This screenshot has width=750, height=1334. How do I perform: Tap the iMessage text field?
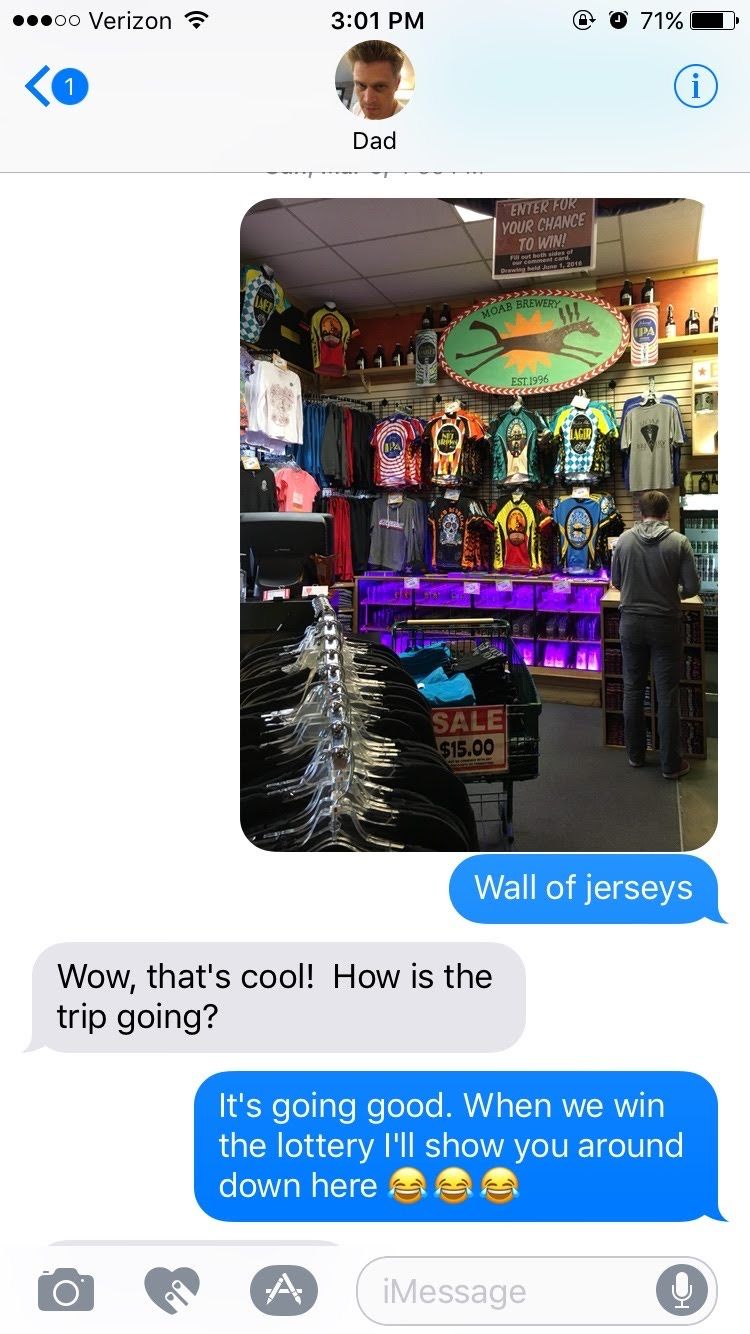[500, 1291]
